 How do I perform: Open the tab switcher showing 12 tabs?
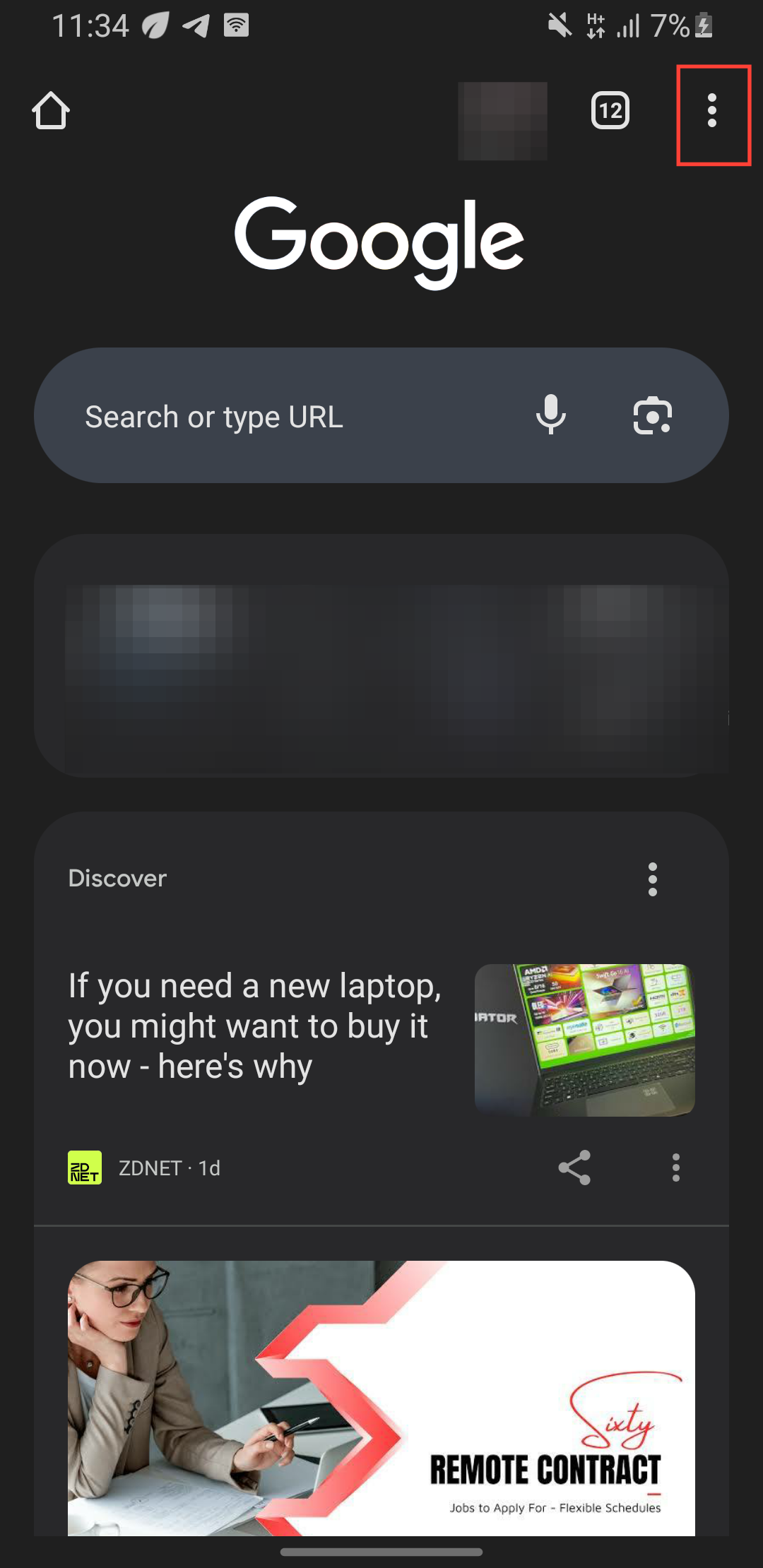610,111
